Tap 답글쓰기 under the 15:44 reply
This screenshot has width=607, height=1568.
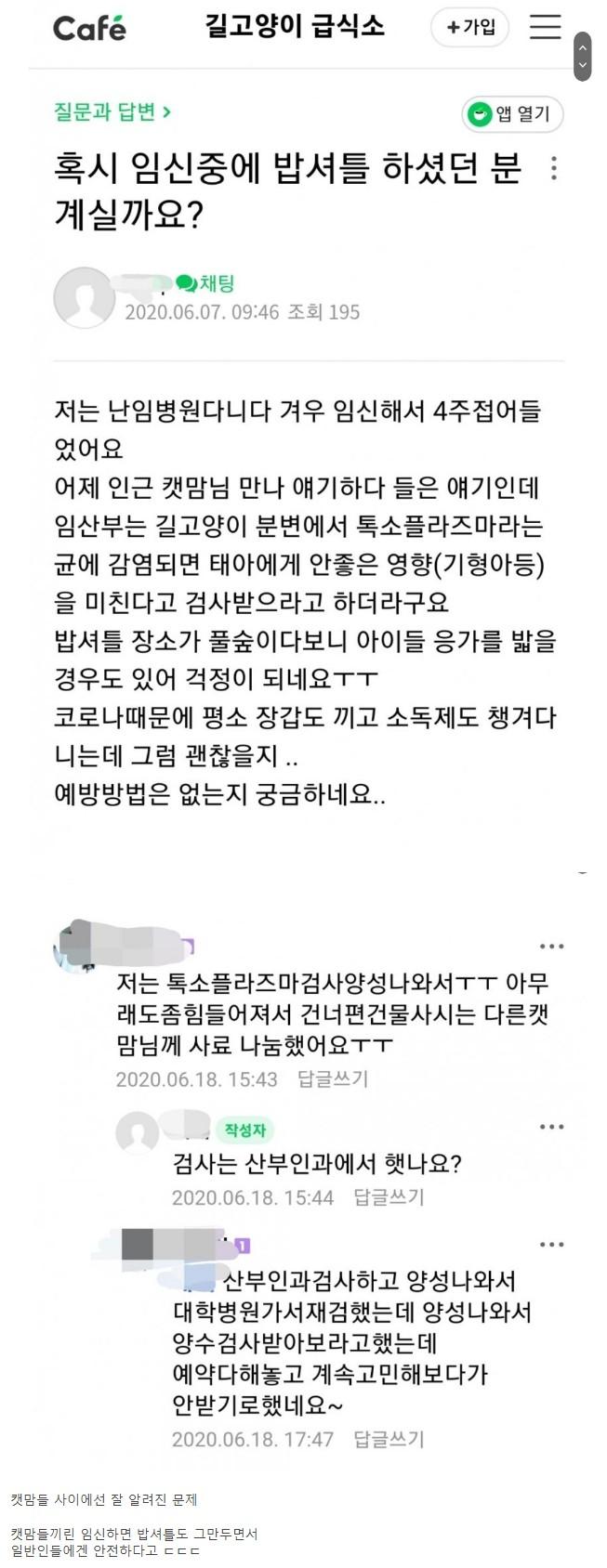pos(389,1197)
